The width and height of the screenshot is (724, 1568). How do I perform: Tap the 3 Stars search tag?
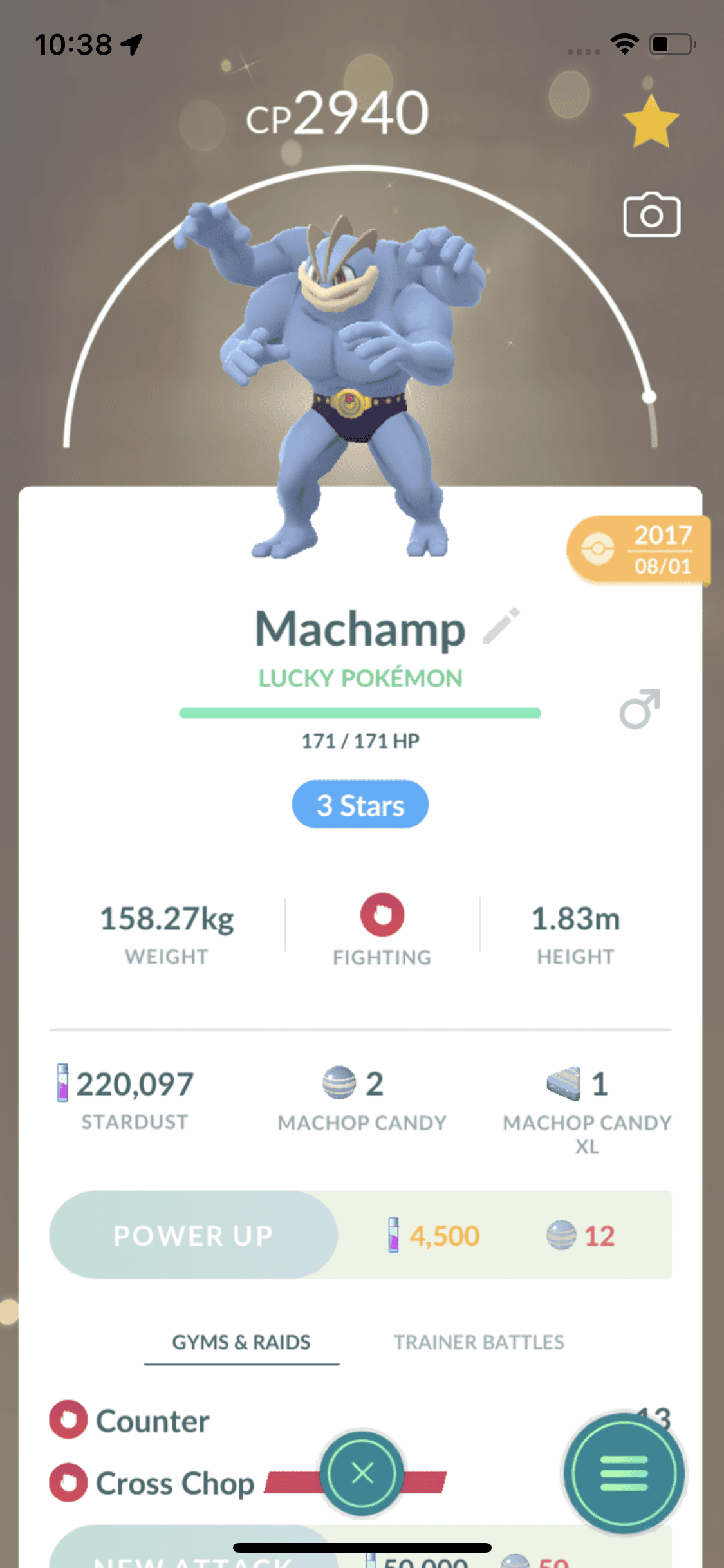[360, 805]
